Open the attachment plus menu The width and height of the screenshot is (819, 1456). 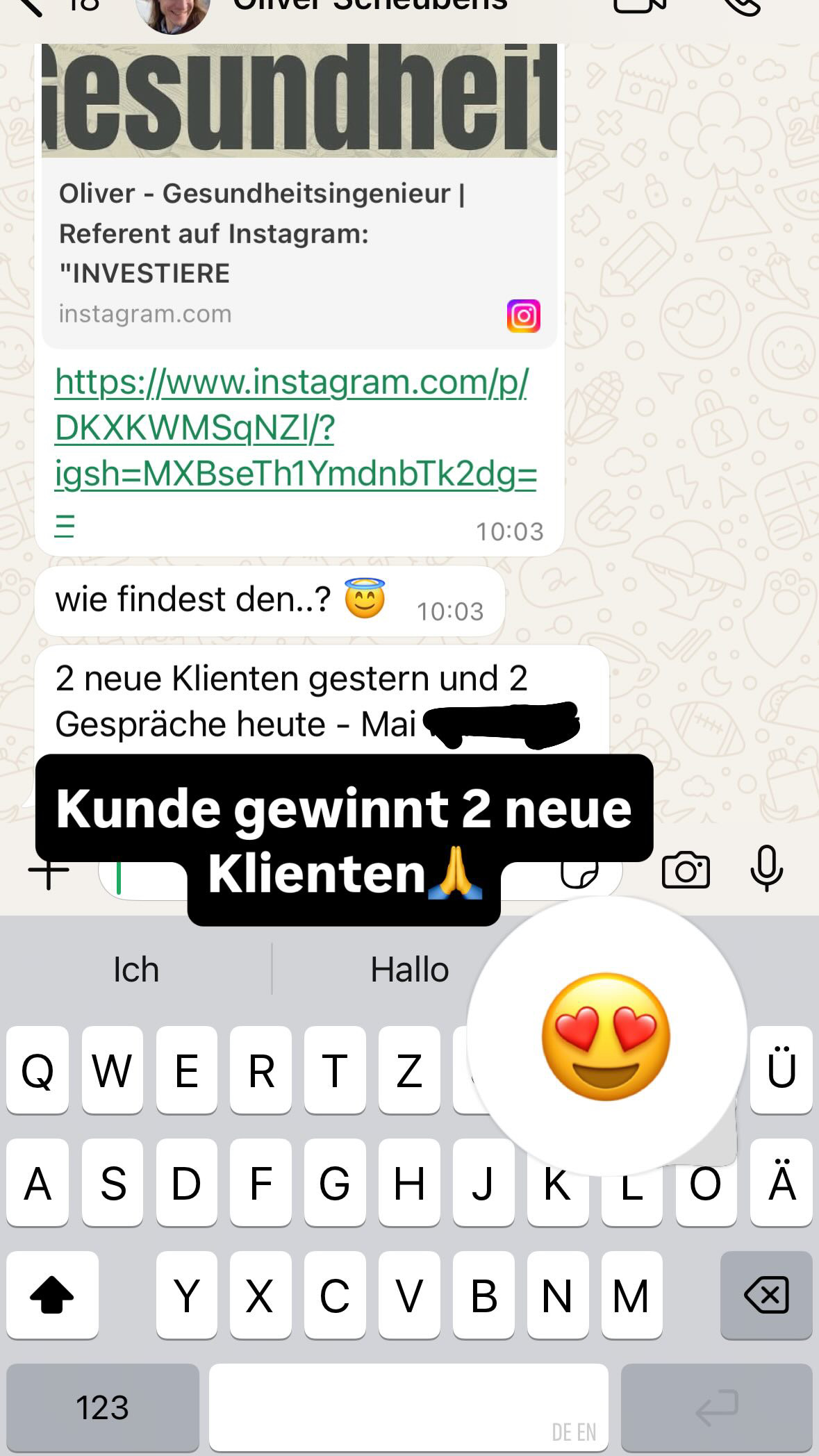(x=49, y=870)
